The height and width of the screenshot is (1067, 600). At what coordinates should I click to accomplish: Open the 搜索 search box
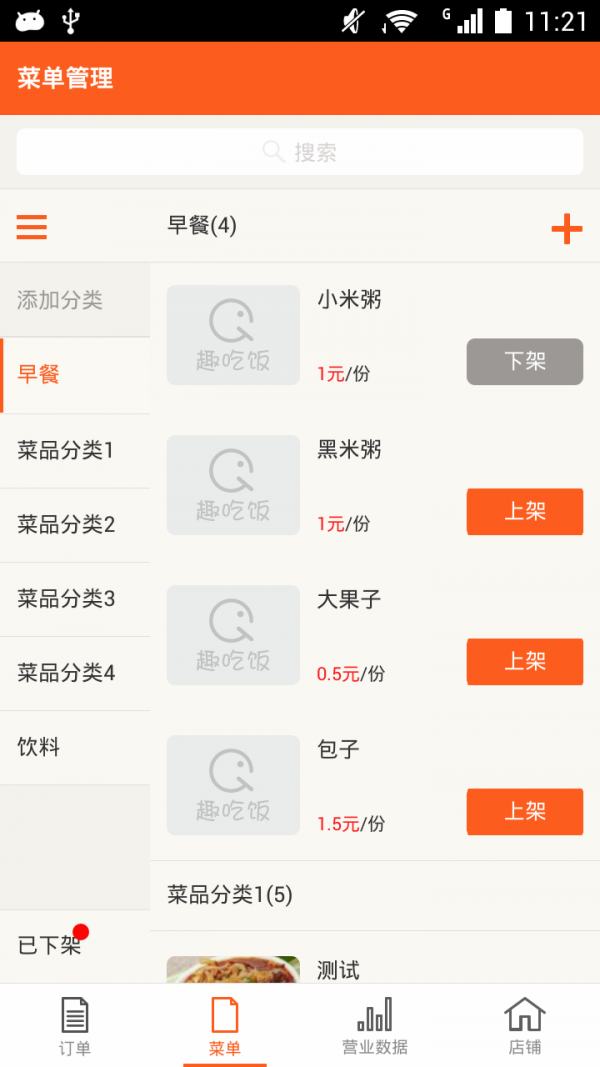300,152
